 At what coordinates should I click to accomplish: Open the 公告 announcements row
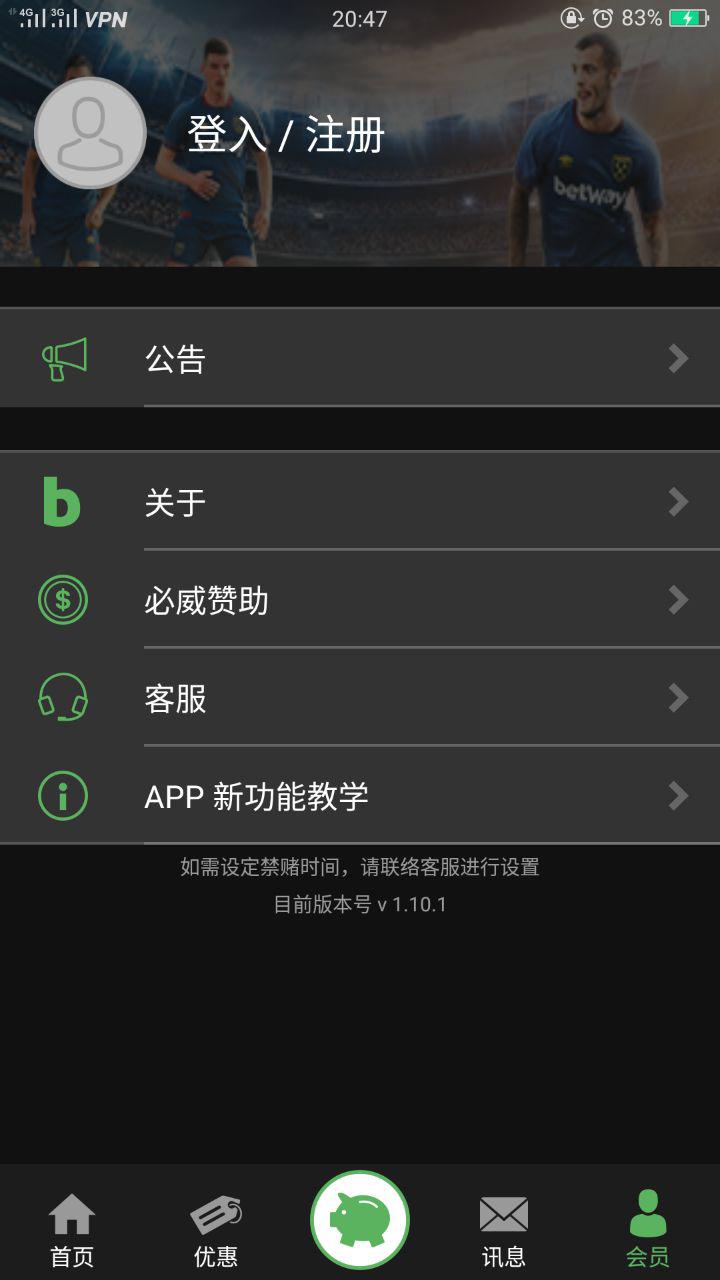tap(360, 358)
